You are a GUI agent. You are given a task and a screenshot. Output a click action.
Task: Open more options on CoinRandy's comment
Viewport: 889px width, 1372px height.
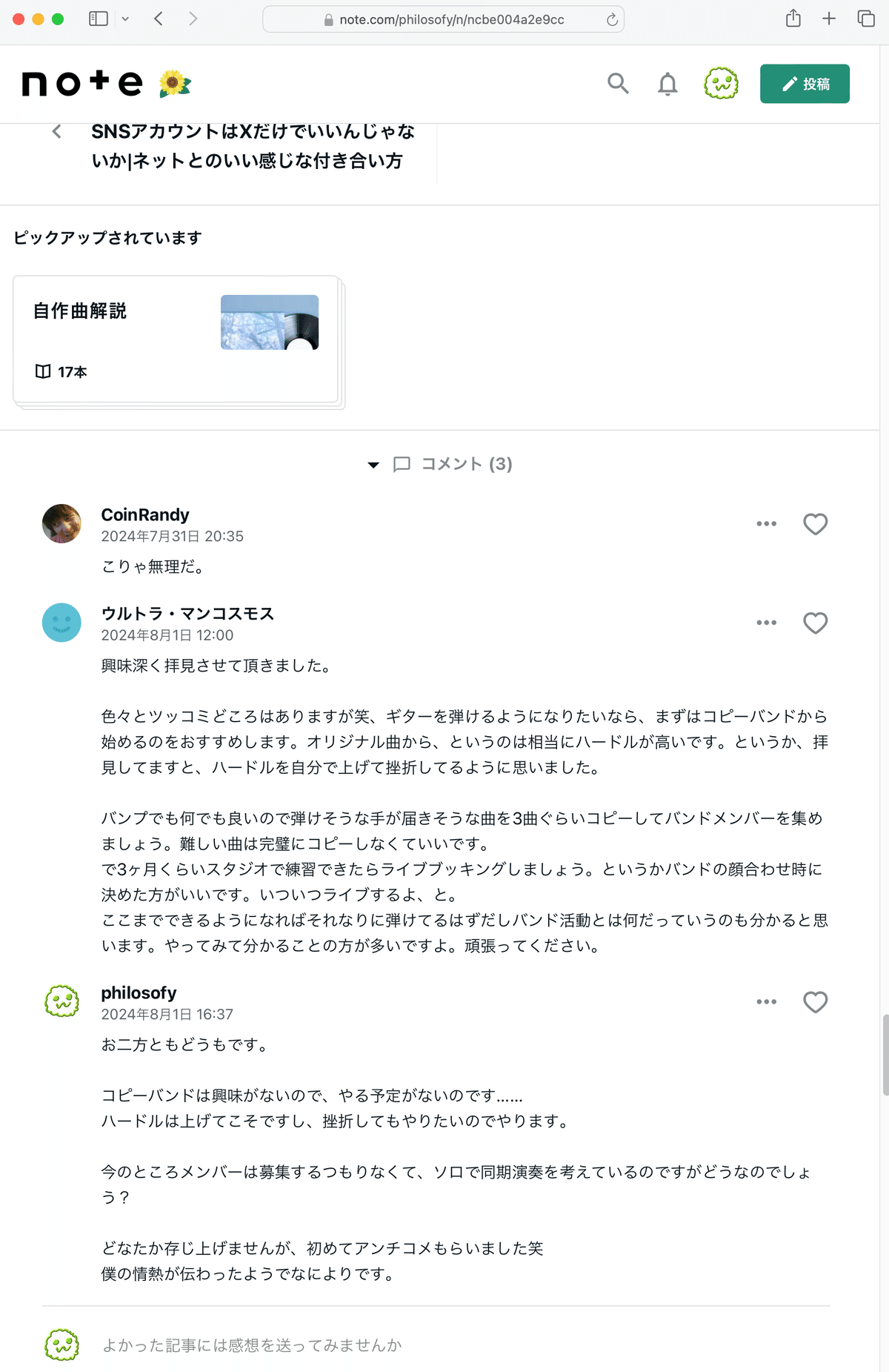click(766, 524)
